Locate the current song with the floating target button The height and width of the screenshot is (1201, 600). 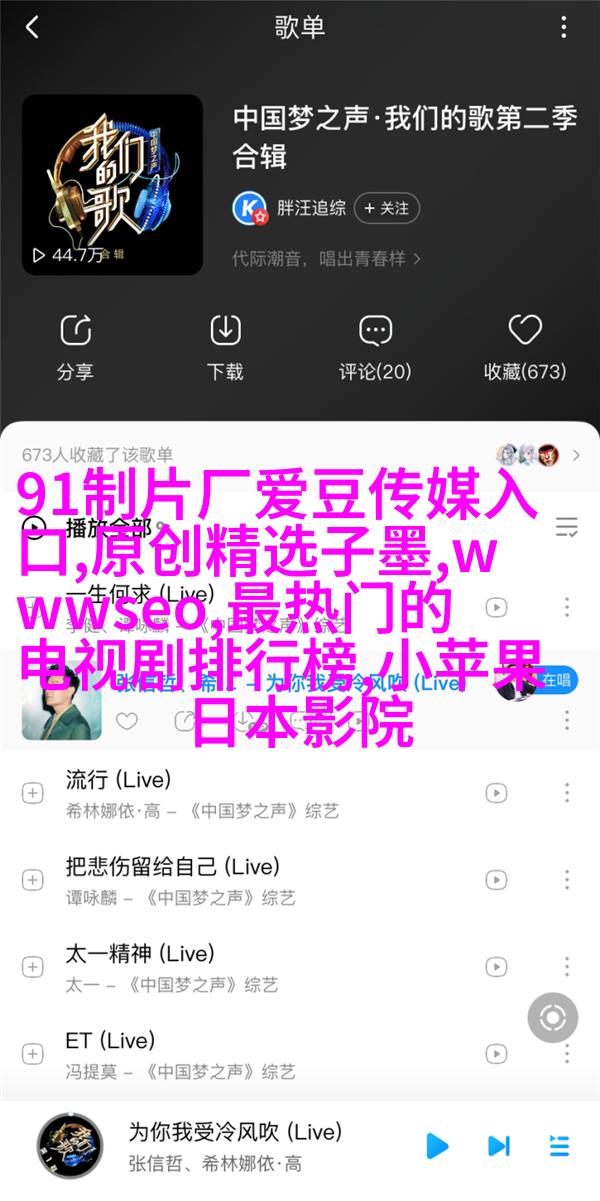[552, 1019]
